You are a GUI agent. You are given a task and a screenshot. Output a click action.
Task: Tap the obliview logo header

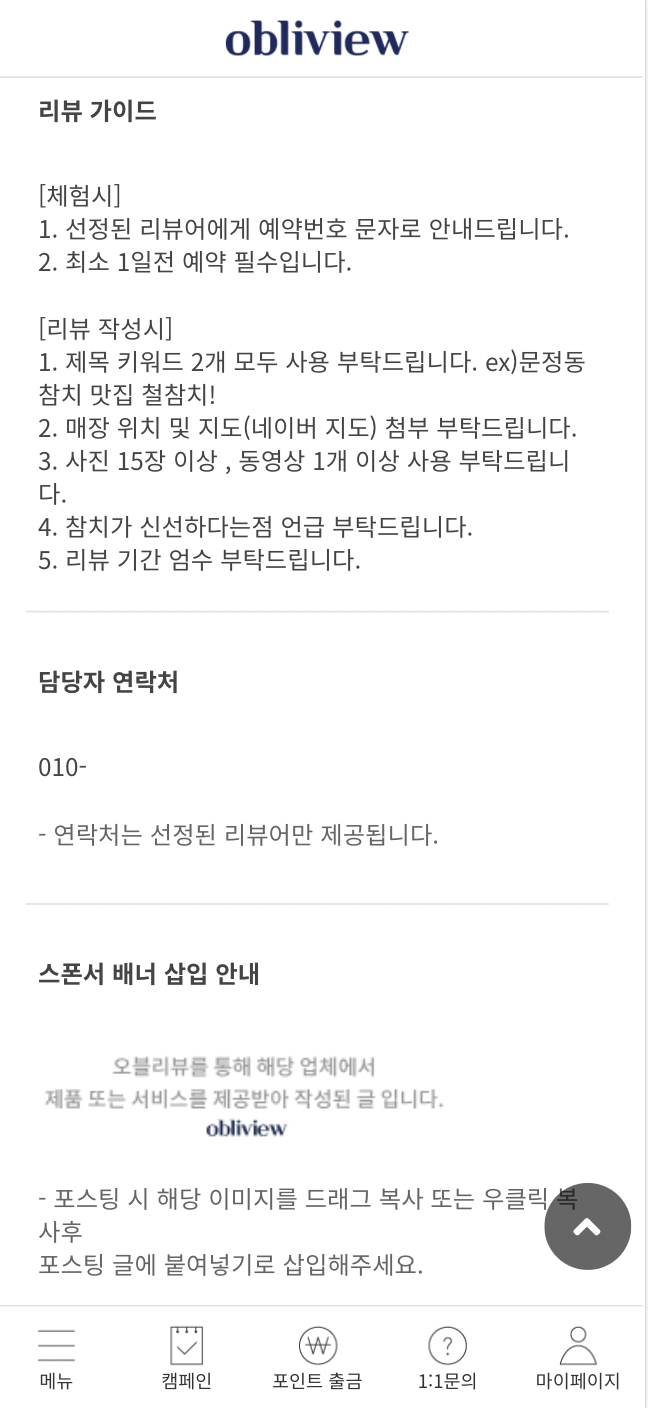tap(317, 40)
